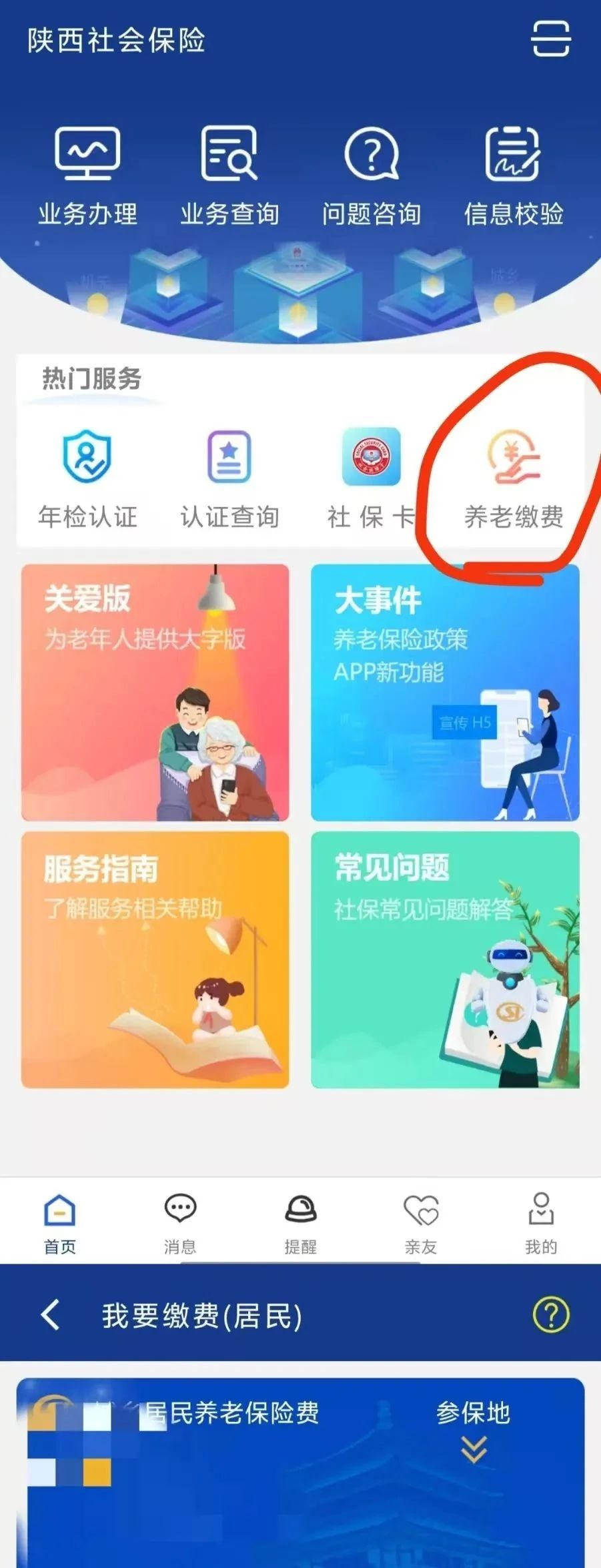601x1568 pixels.
Task: Open the help question mark icon
Action: tap(551, 1315)
